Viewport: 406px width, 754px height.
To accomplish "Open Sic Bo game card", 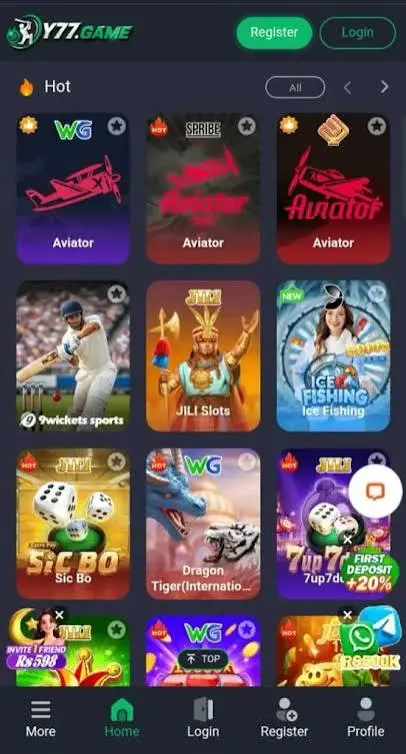I will coord(73,524).
